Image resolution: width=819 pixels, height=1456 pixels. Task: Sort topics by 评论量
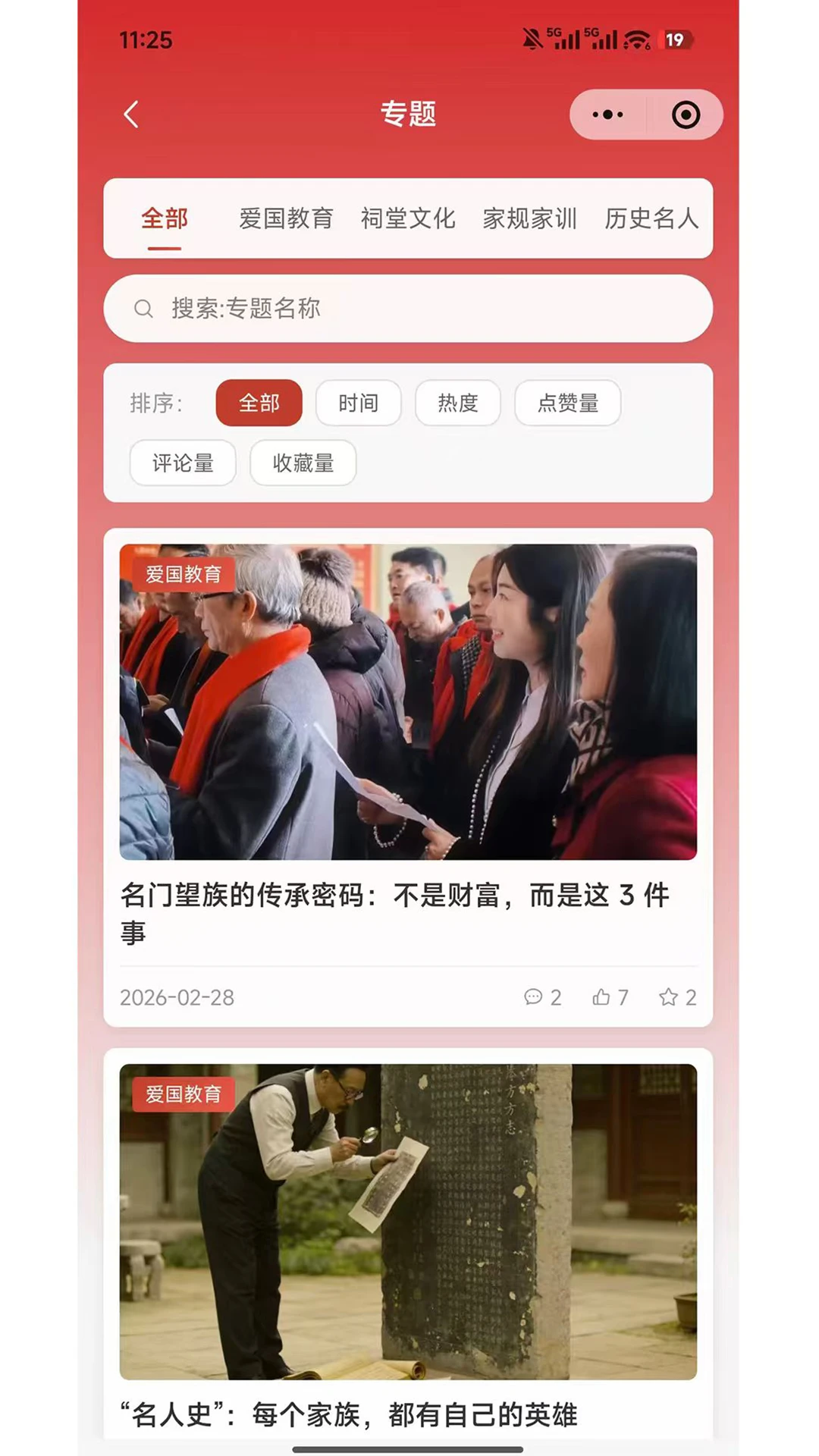coord(183,463)
